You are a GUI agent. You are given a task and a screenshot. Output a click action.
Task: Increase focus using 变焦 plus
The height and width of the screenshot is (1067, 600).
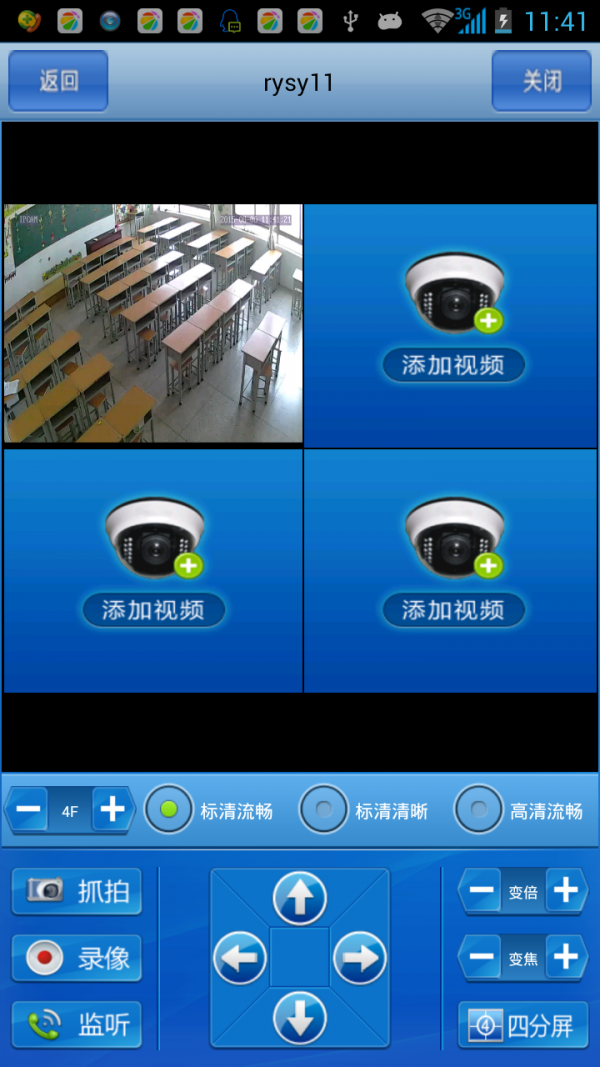pos(565,958)
